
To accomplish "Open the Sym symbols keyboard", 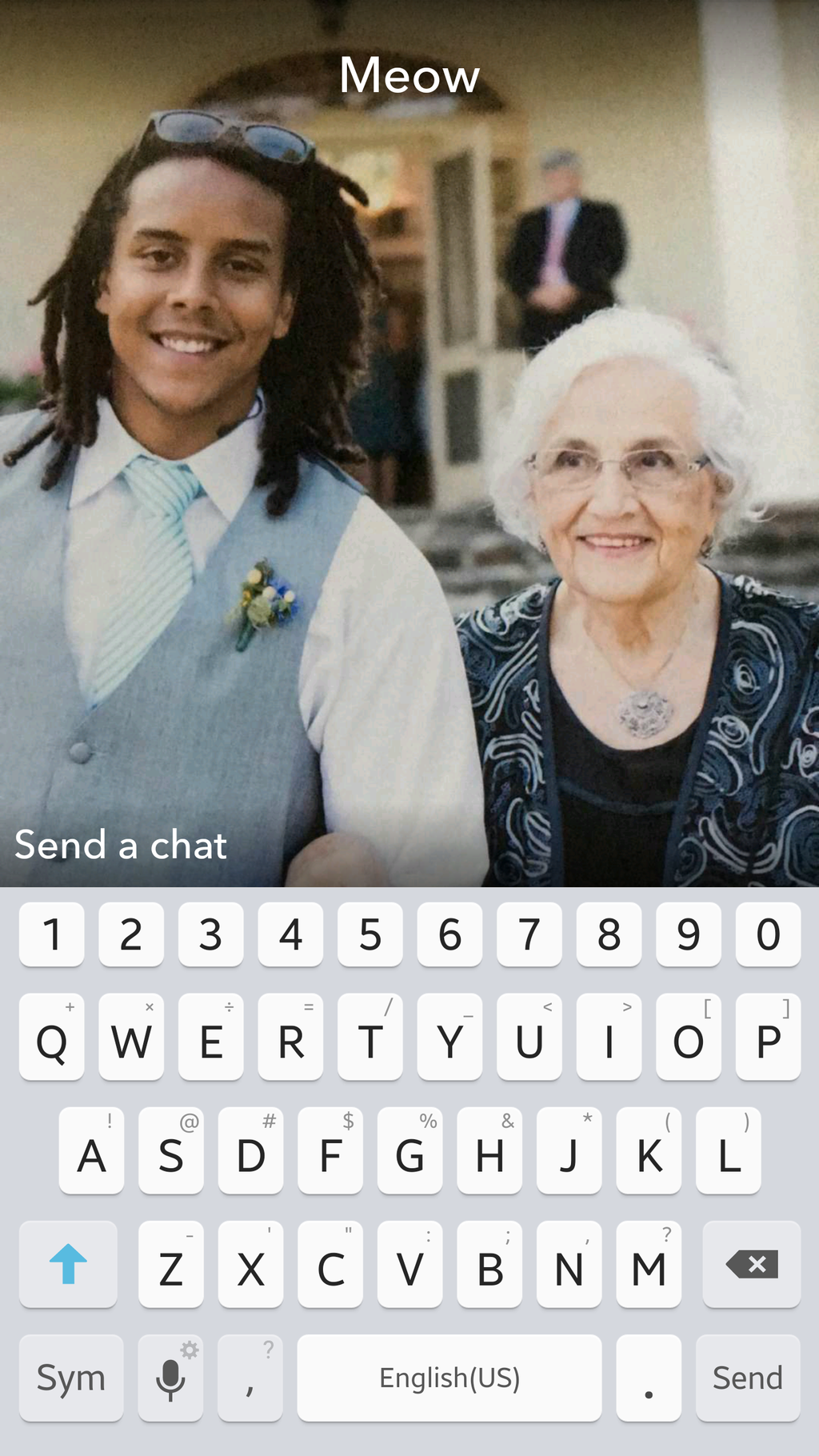I will 71,1378.
